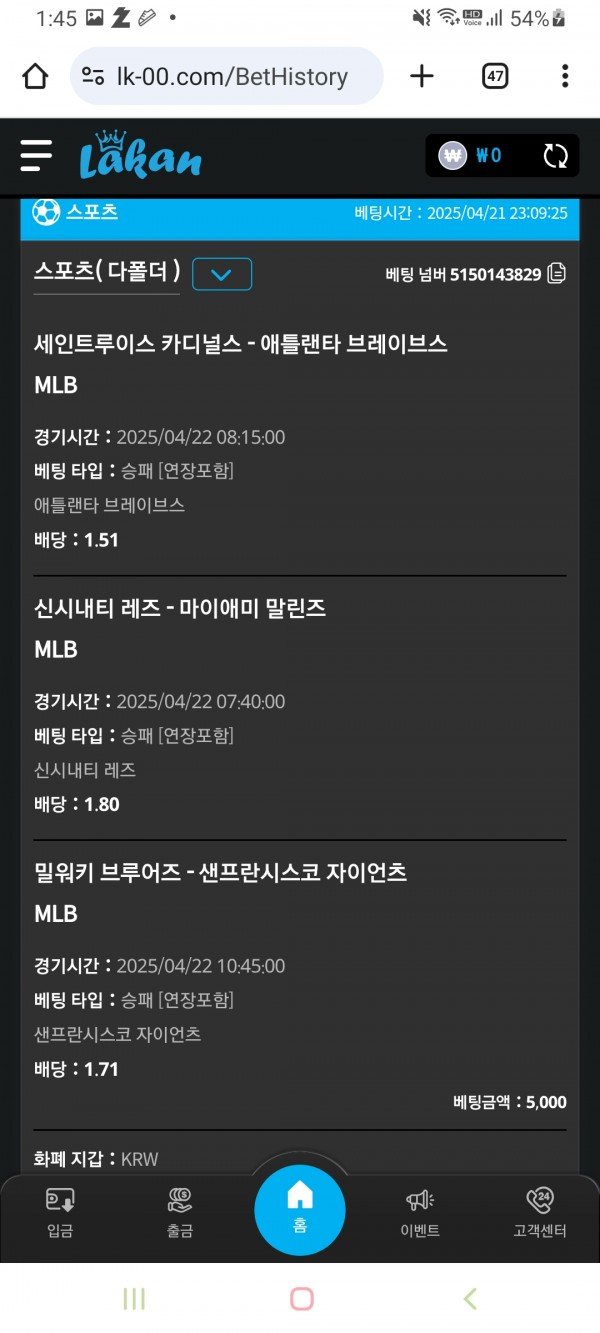Collapse the multi-folder bet dropdown chevron
600x1333 pixels.
click(x=221, y=274)
